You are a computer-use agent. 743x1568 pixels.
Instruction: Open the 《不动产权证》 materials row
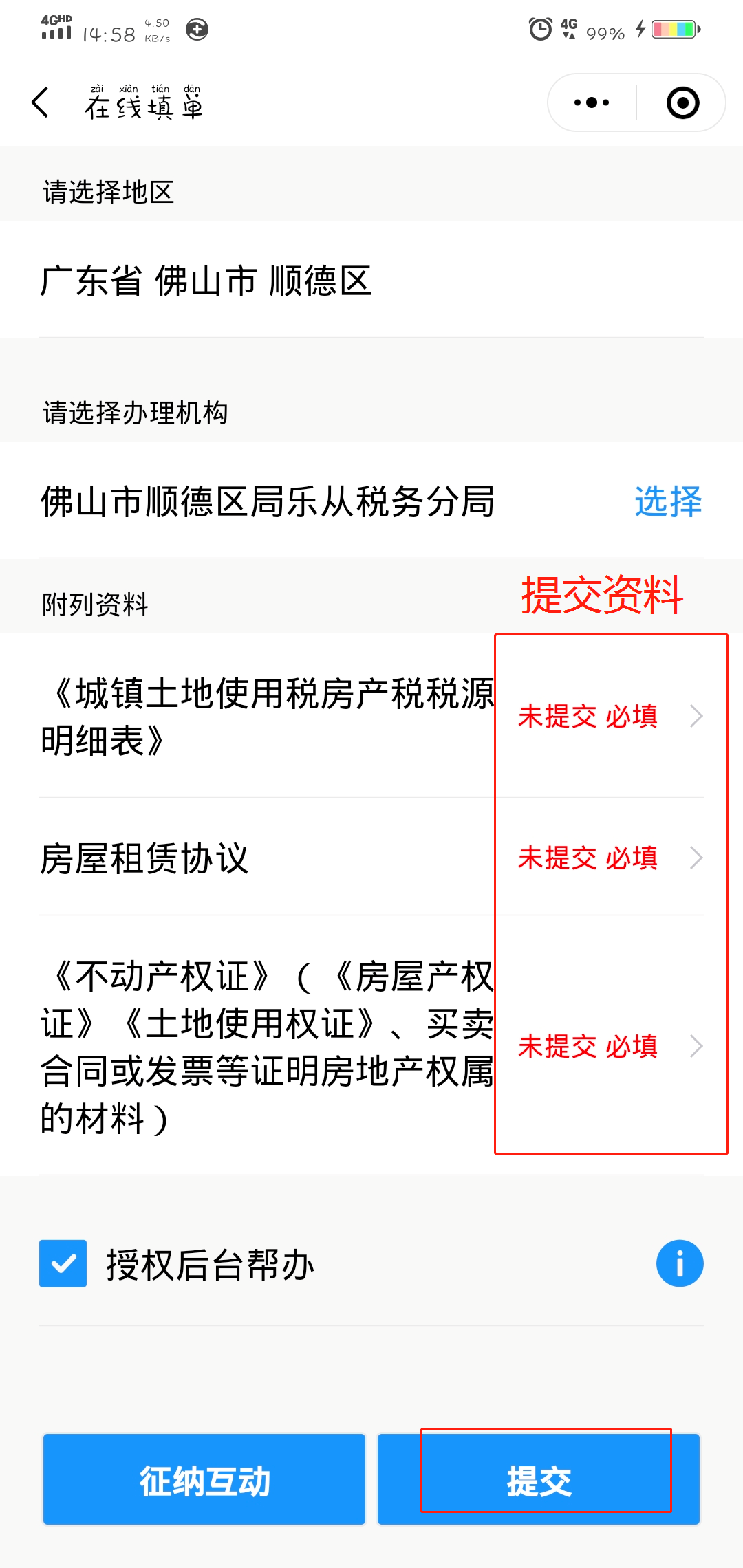[x=371, y=1046]
